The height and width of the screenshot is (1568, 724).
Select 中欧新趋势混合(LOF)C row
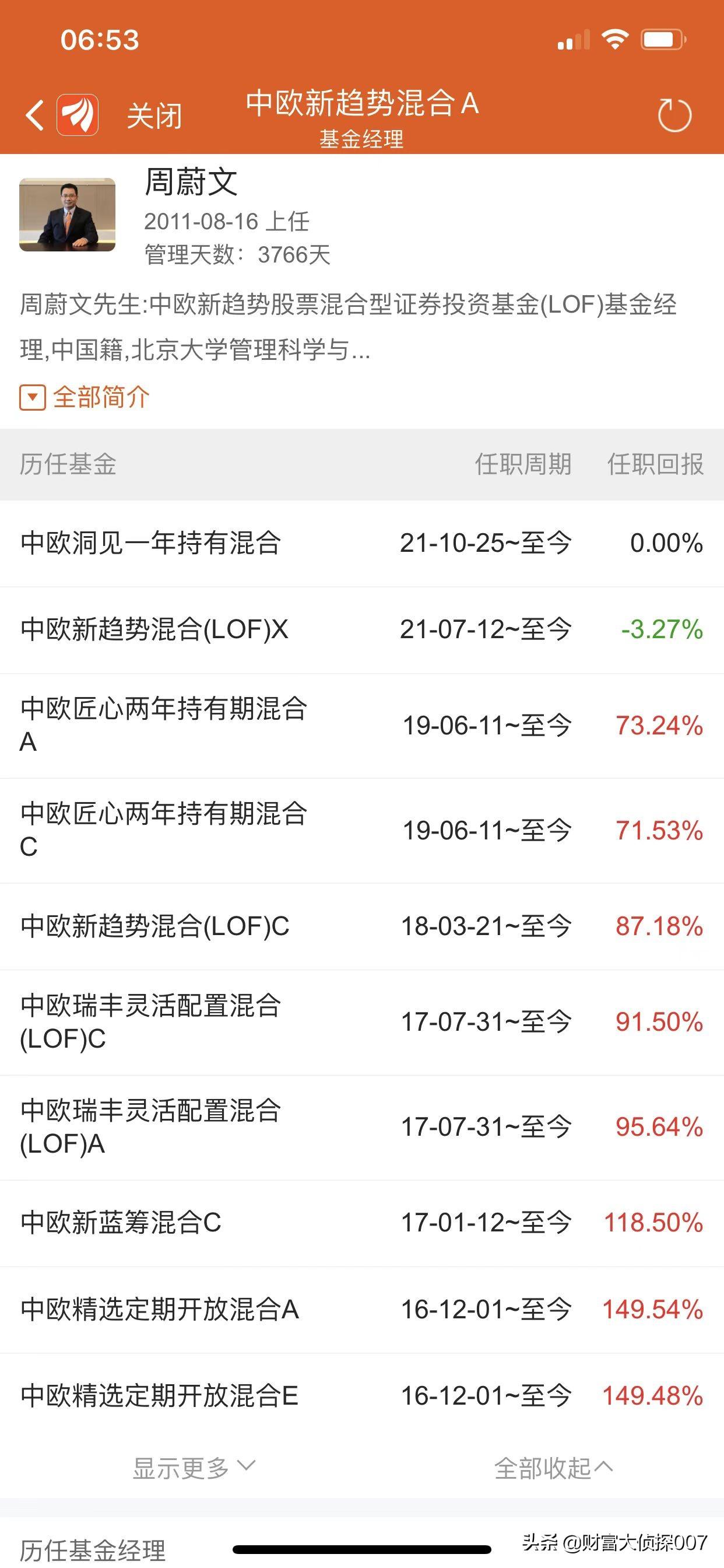coord(154,926)
